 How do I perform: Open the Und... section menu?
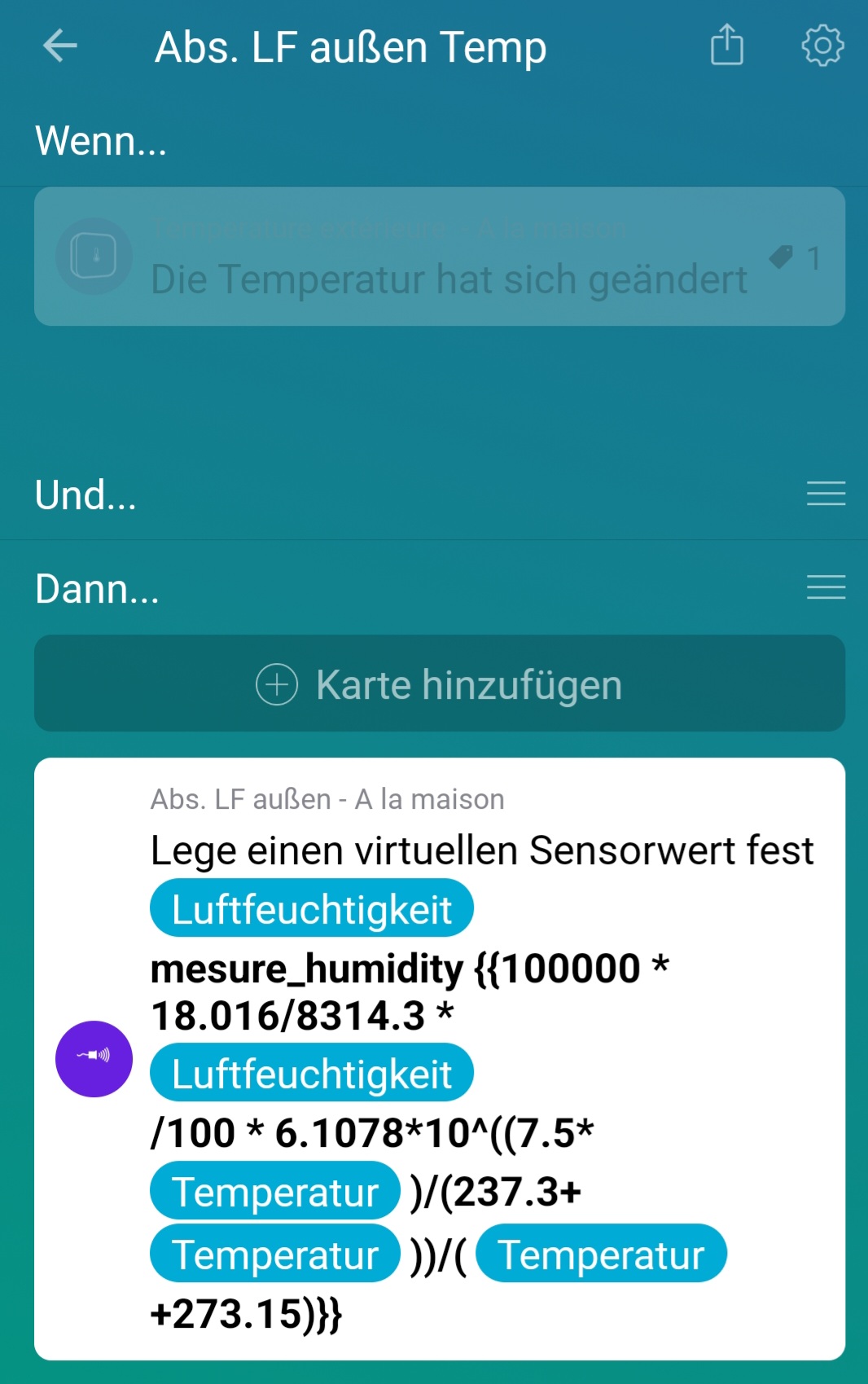tap(826, 494)
